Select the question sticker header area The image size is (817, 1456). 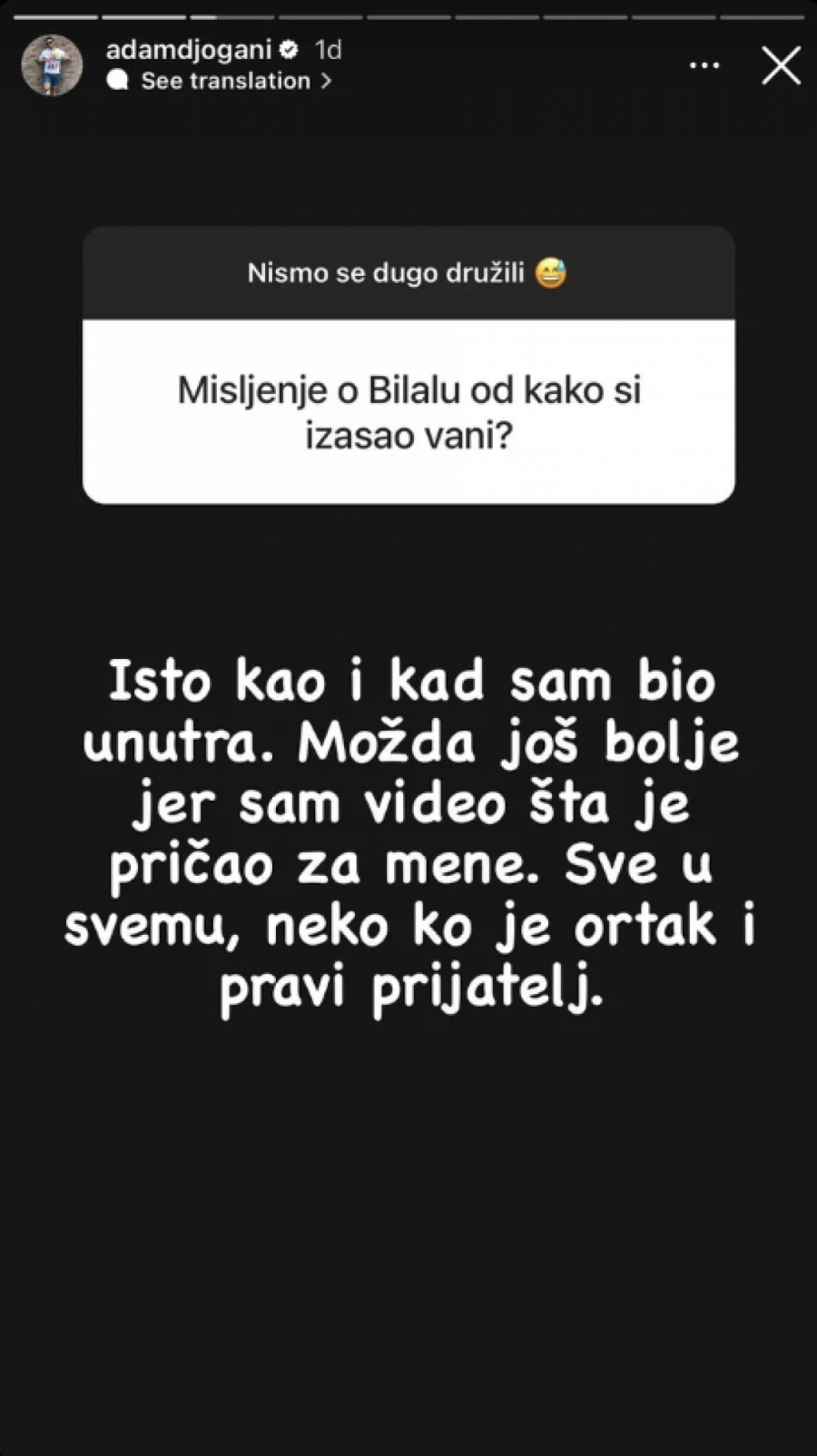408,271
